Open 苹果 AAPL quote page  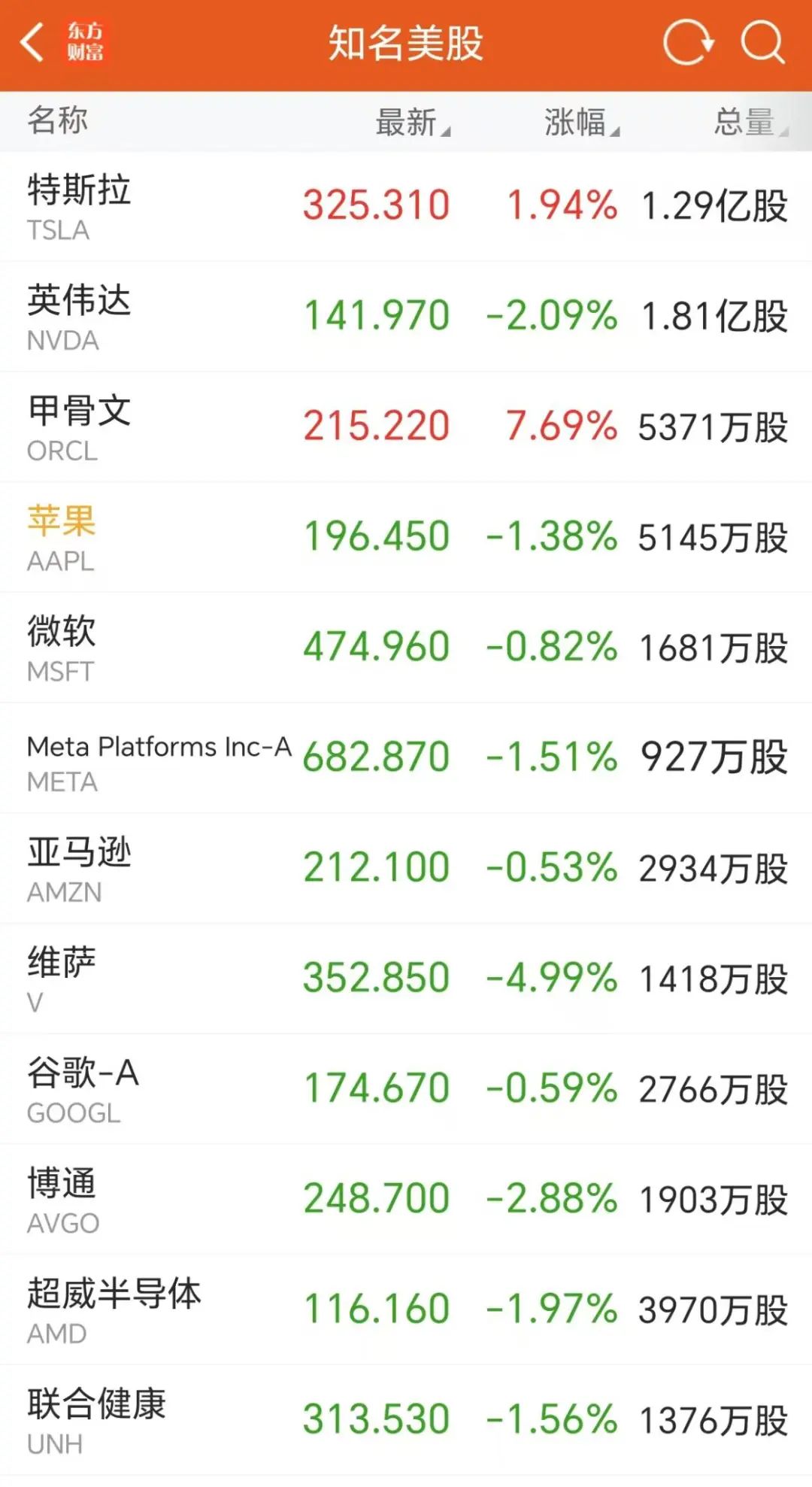click(x=406, y=538)
